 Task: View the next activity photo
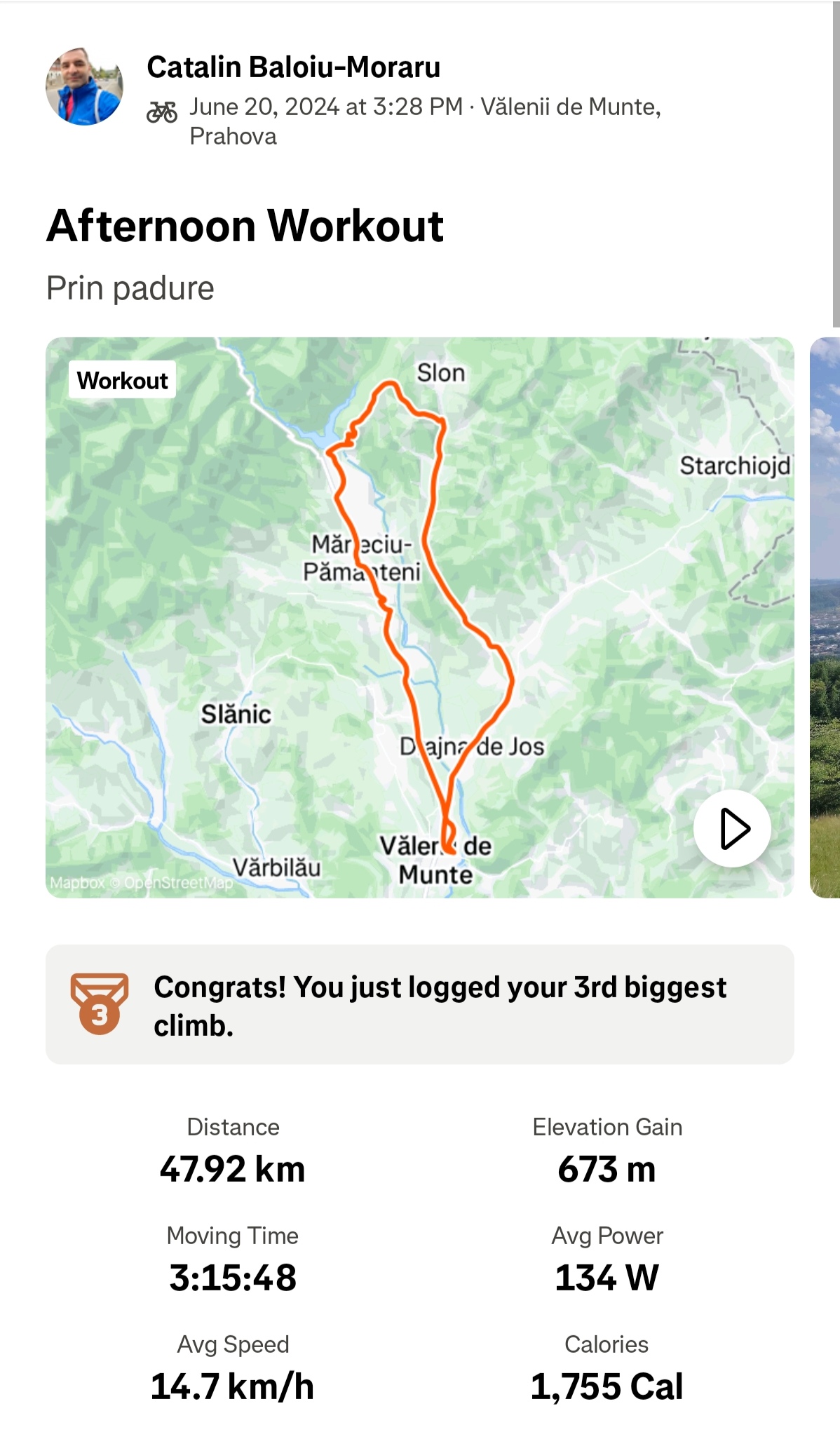click(825, 617)
